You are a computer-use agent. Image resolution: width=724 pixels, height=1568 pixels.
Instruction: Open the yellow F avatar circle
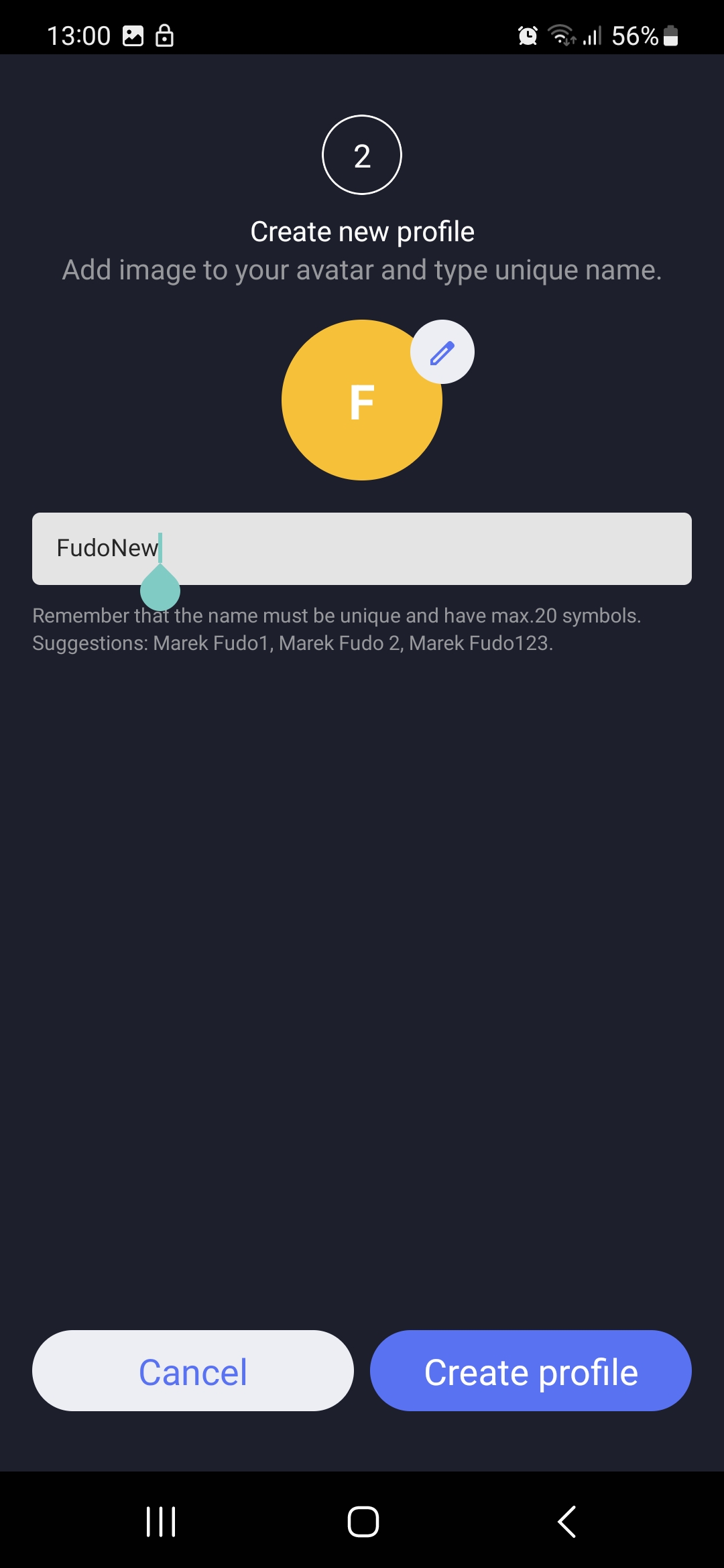coord(362,400)
